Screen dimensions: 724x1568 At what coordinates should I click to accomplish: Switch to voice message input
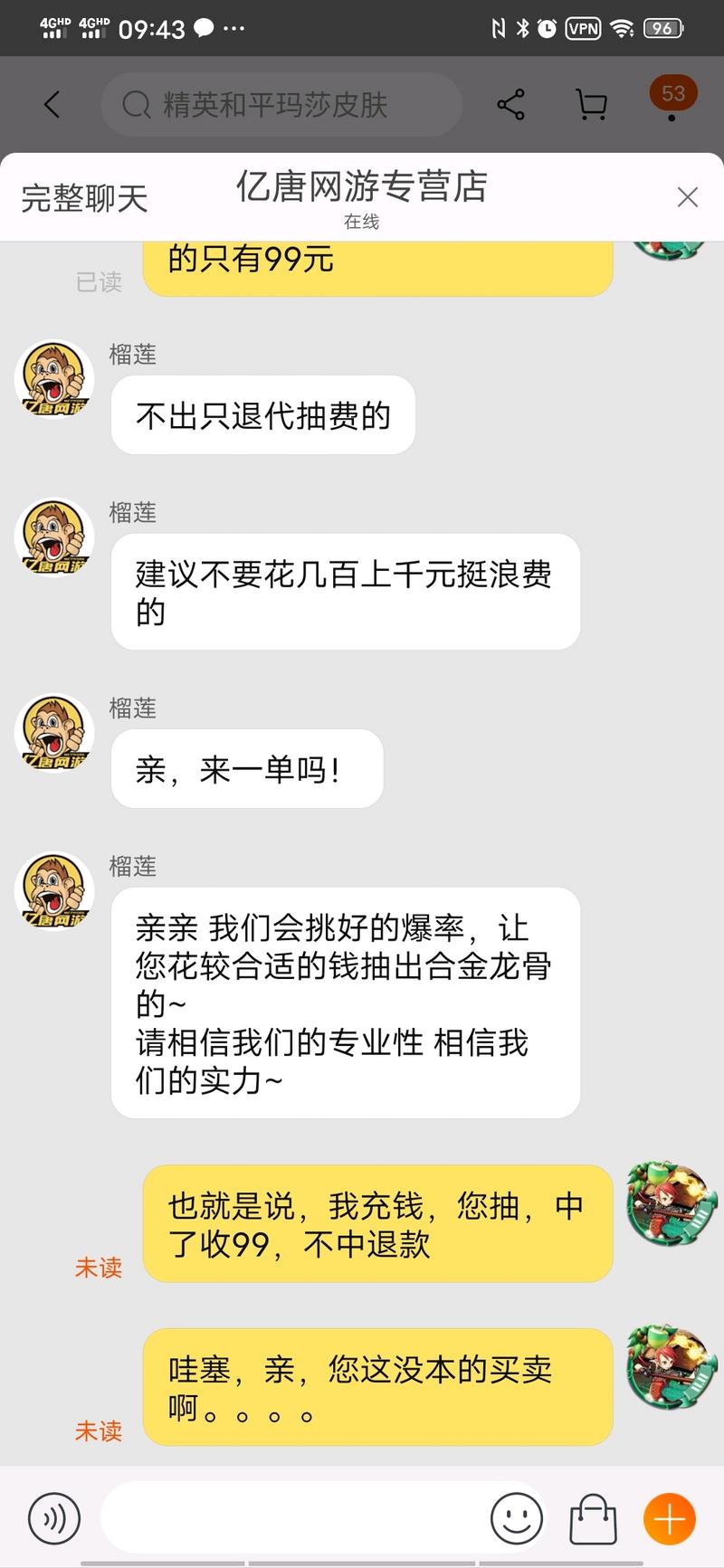pos(54,1518)
